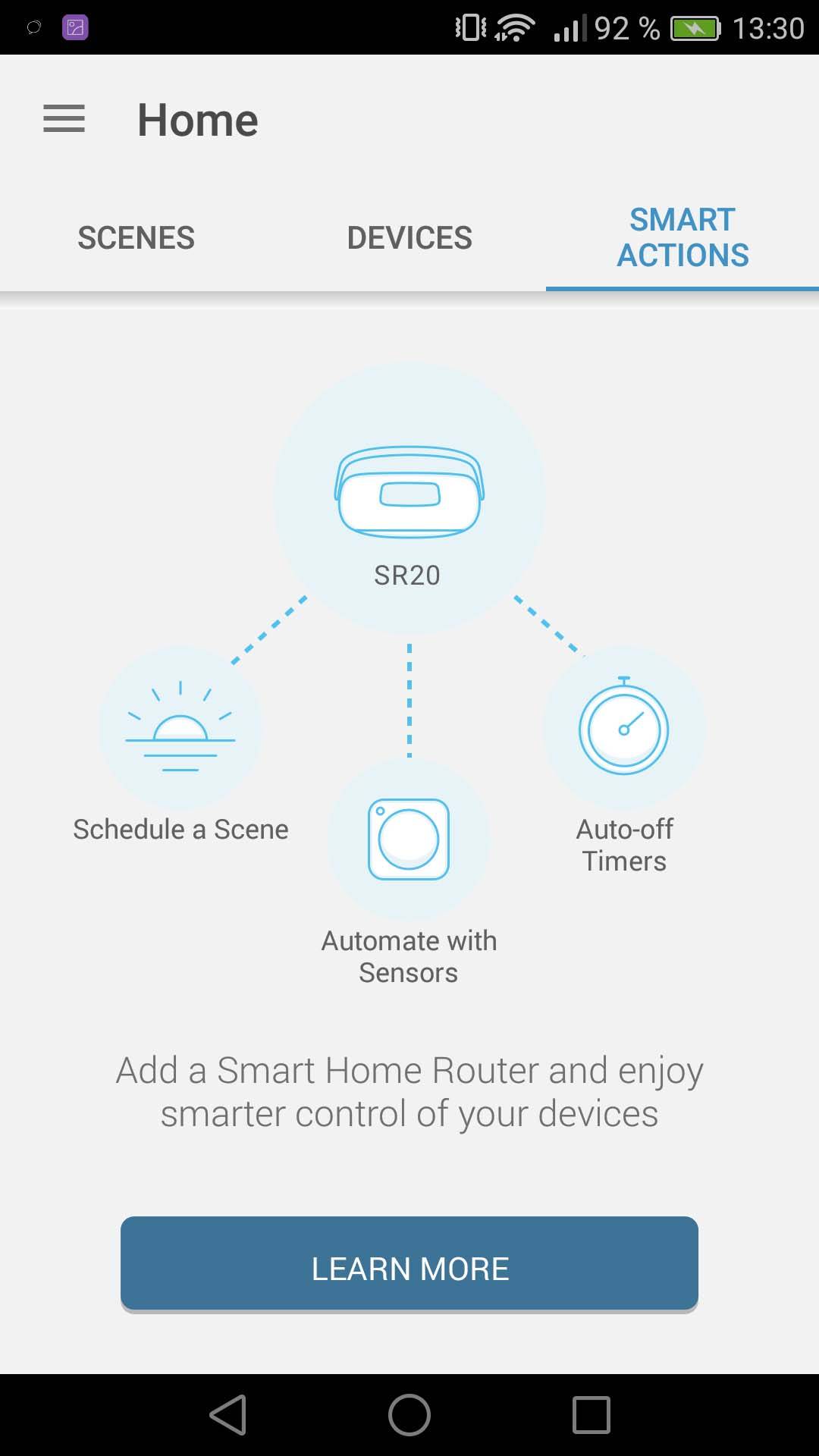Open the recent apps overview

(x=591, y=1415)
